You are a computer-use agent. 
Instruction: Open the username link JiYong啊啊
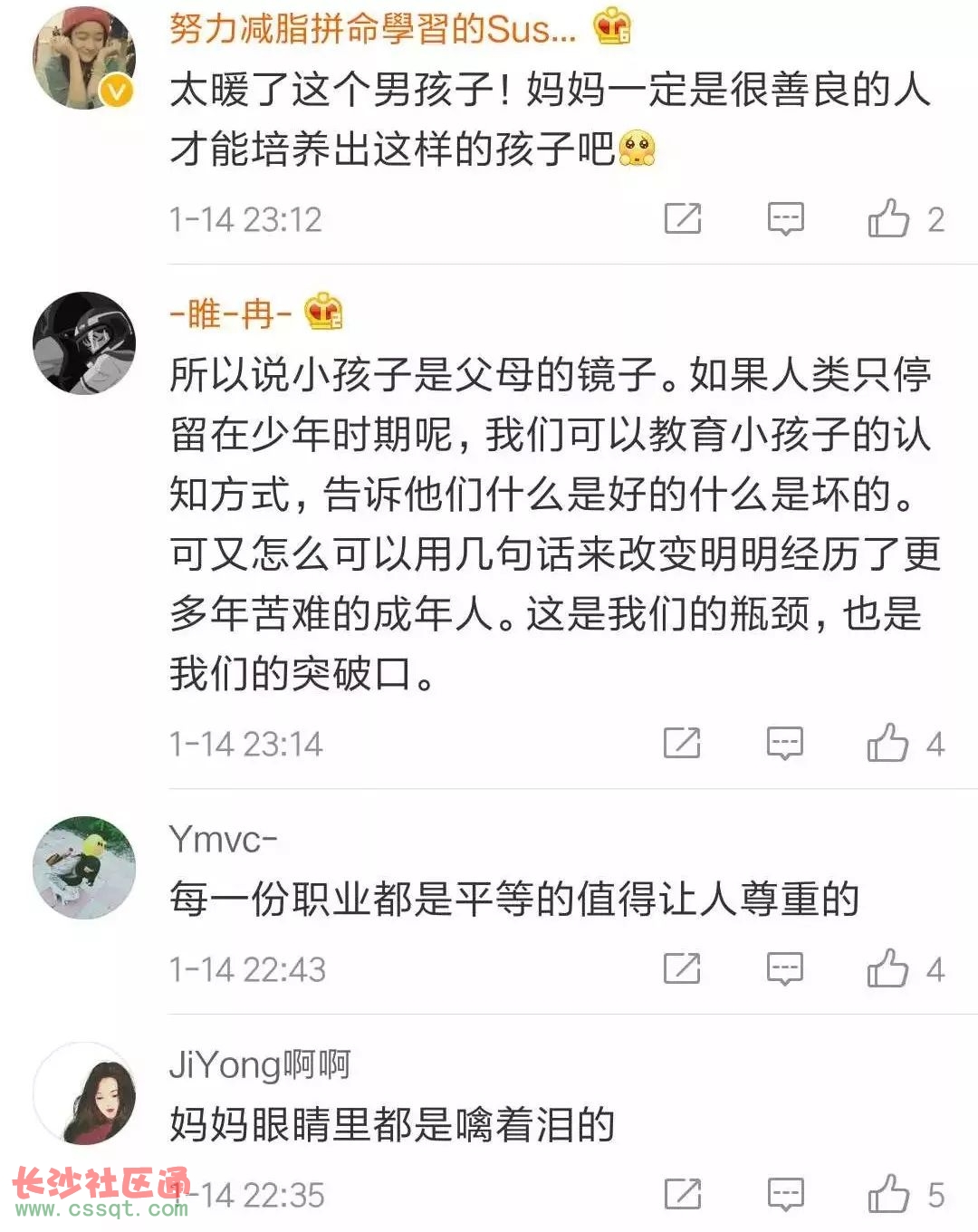[259, 1065]
